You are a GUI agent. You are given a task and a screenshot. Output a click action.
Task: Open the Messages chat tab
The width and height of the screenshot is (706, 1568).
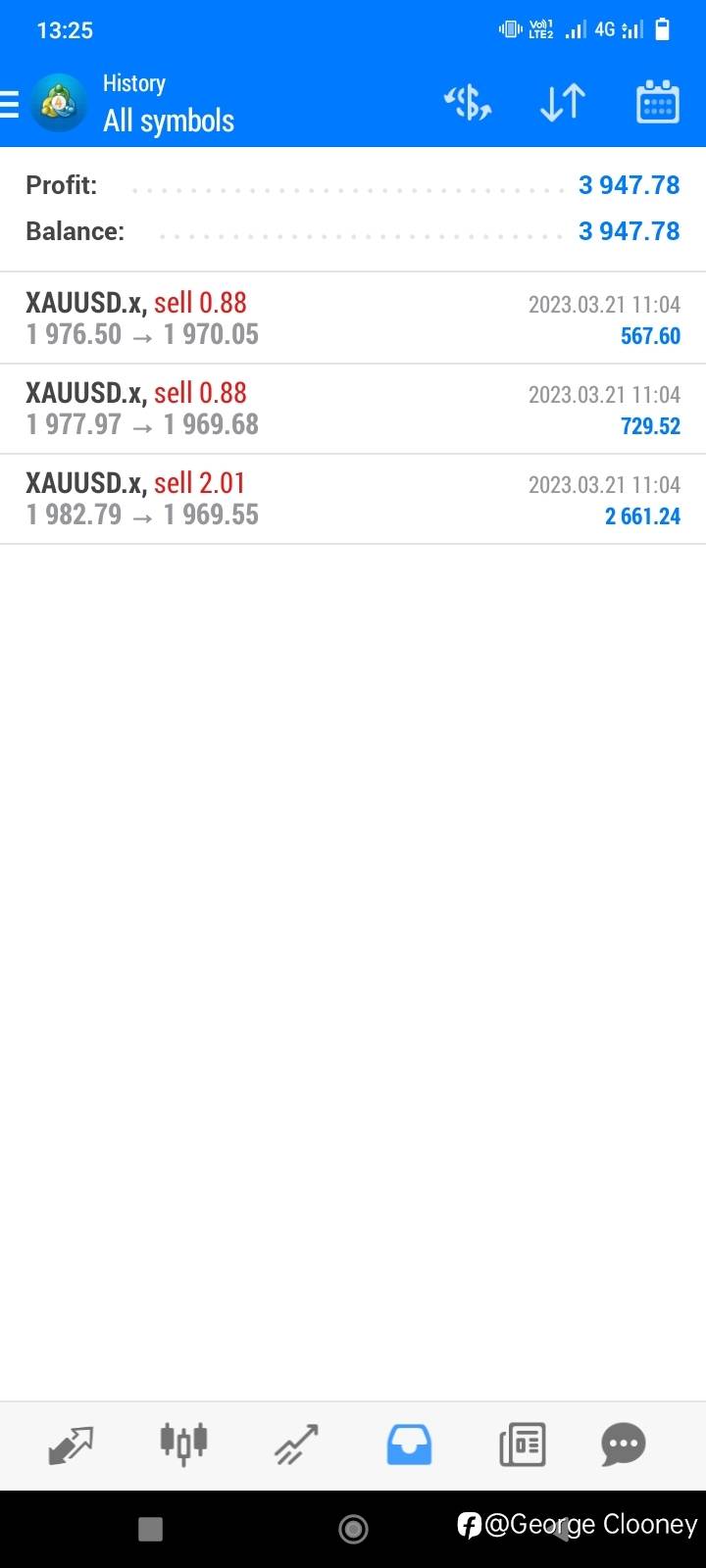coord(624,1444)
